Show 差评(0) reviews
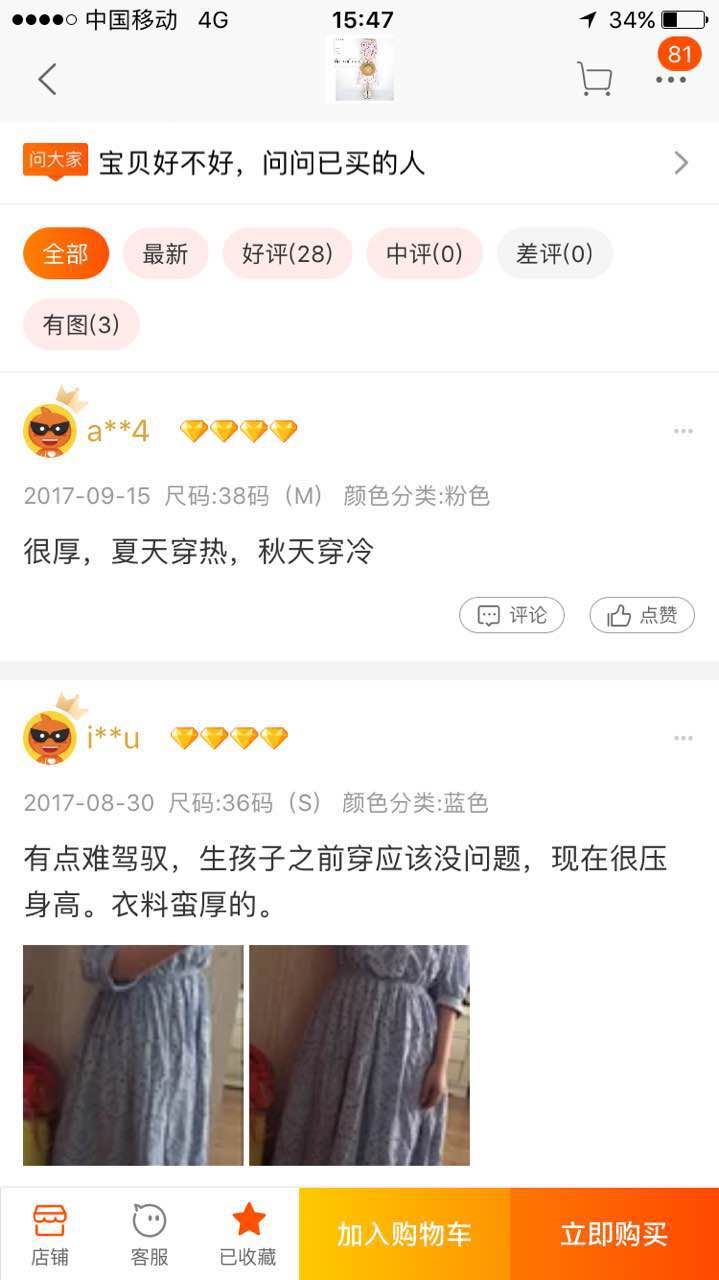Screen dimensions: 719x1280 coord(554,254)
